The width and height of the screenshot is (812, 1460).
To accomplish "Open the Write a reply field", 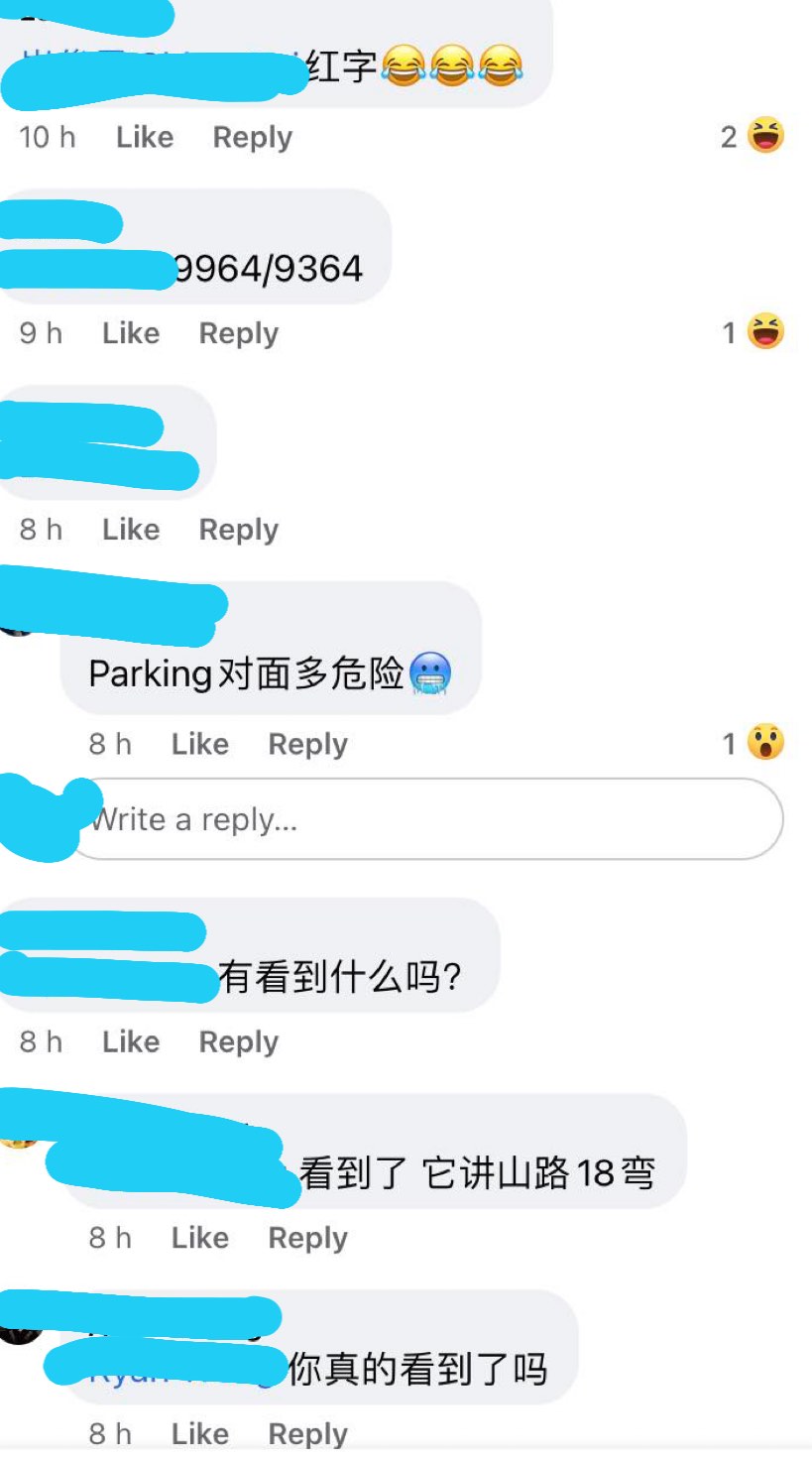I will click(424, 819).
